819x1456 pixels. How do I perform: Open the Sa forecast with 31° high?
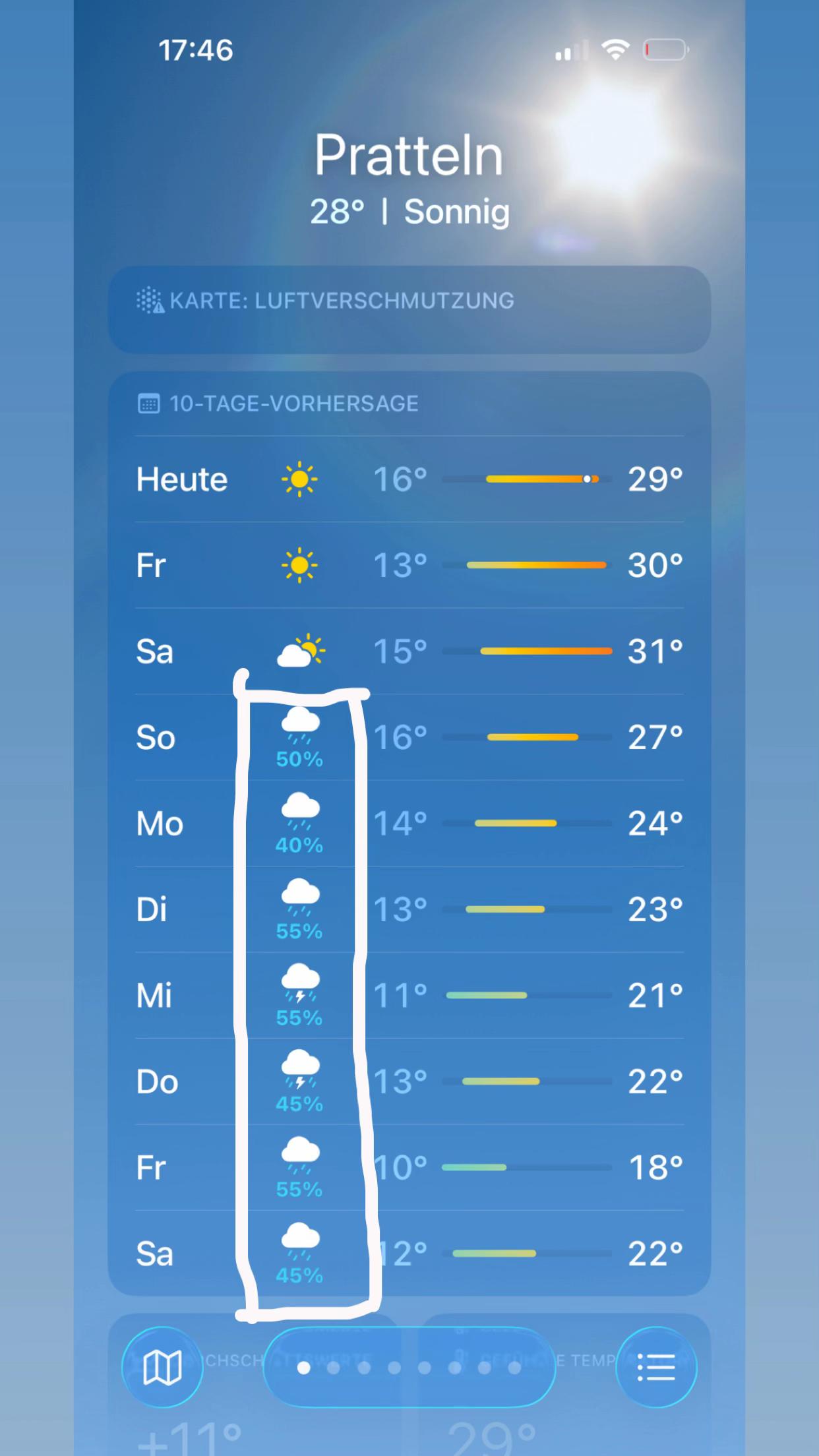[x=409, y=651]
